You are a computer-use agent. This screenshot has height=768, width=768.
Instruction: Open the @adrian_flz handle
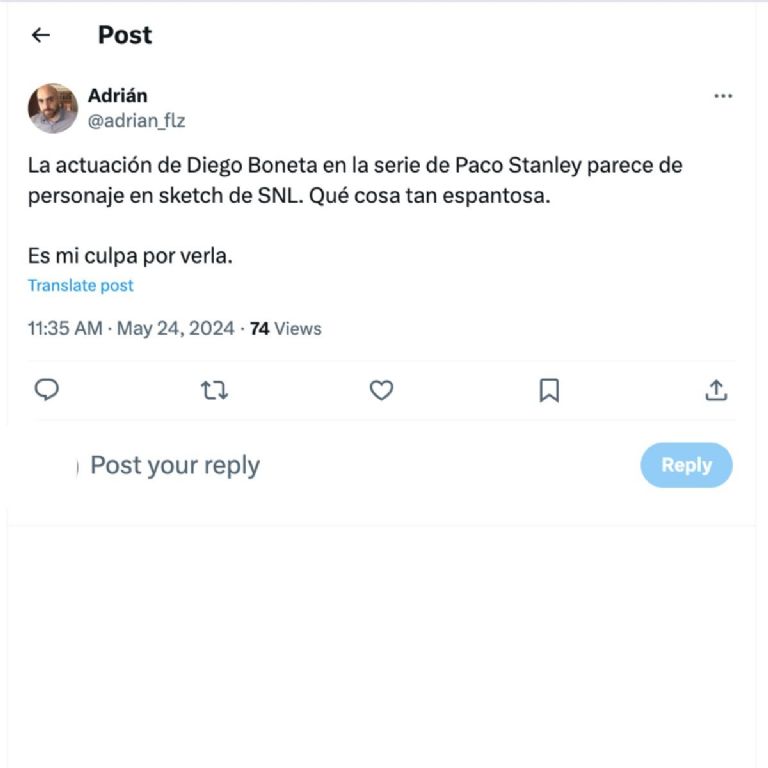pyautogui.click(x=137, y=121)
